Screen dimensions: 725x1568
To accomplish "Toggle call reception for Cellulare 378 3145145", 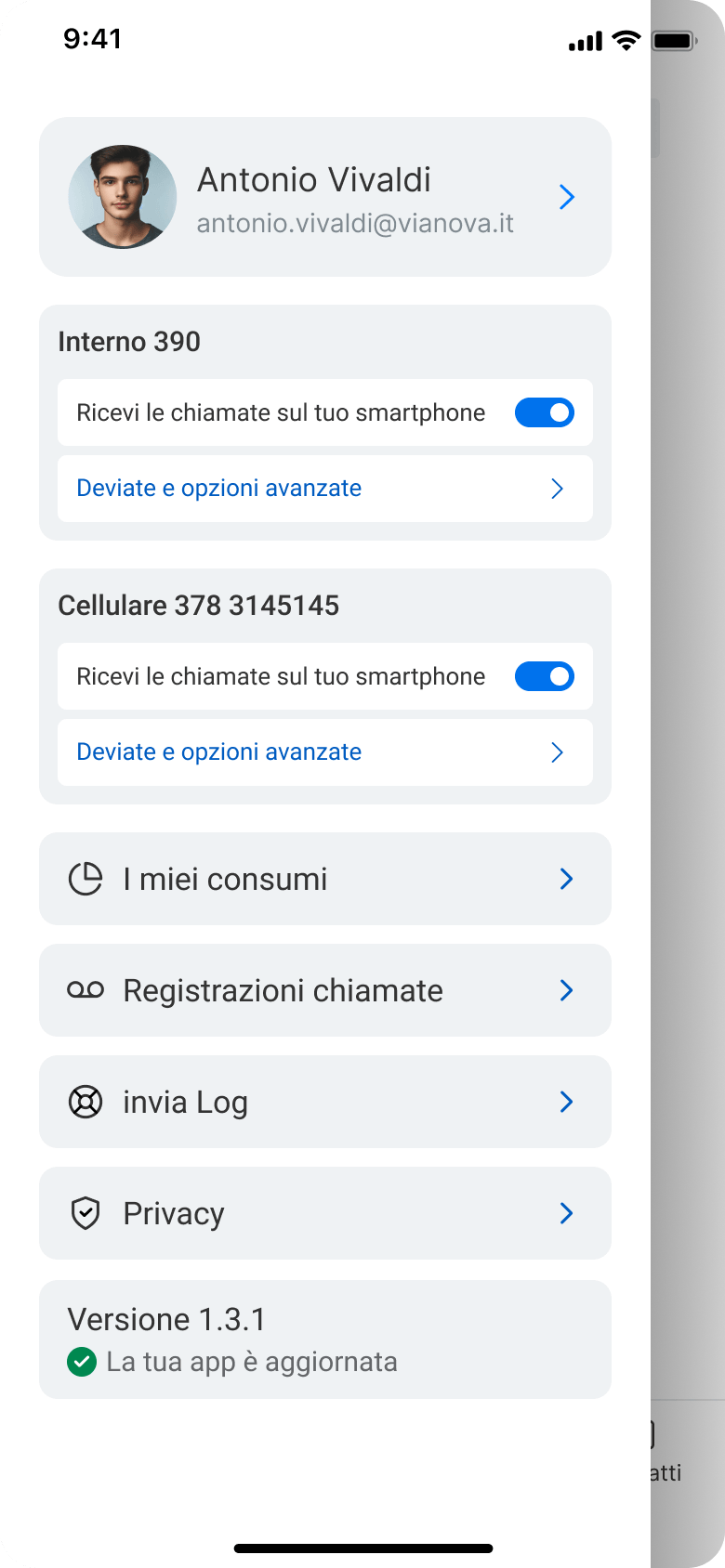I will tap(544, 676).
